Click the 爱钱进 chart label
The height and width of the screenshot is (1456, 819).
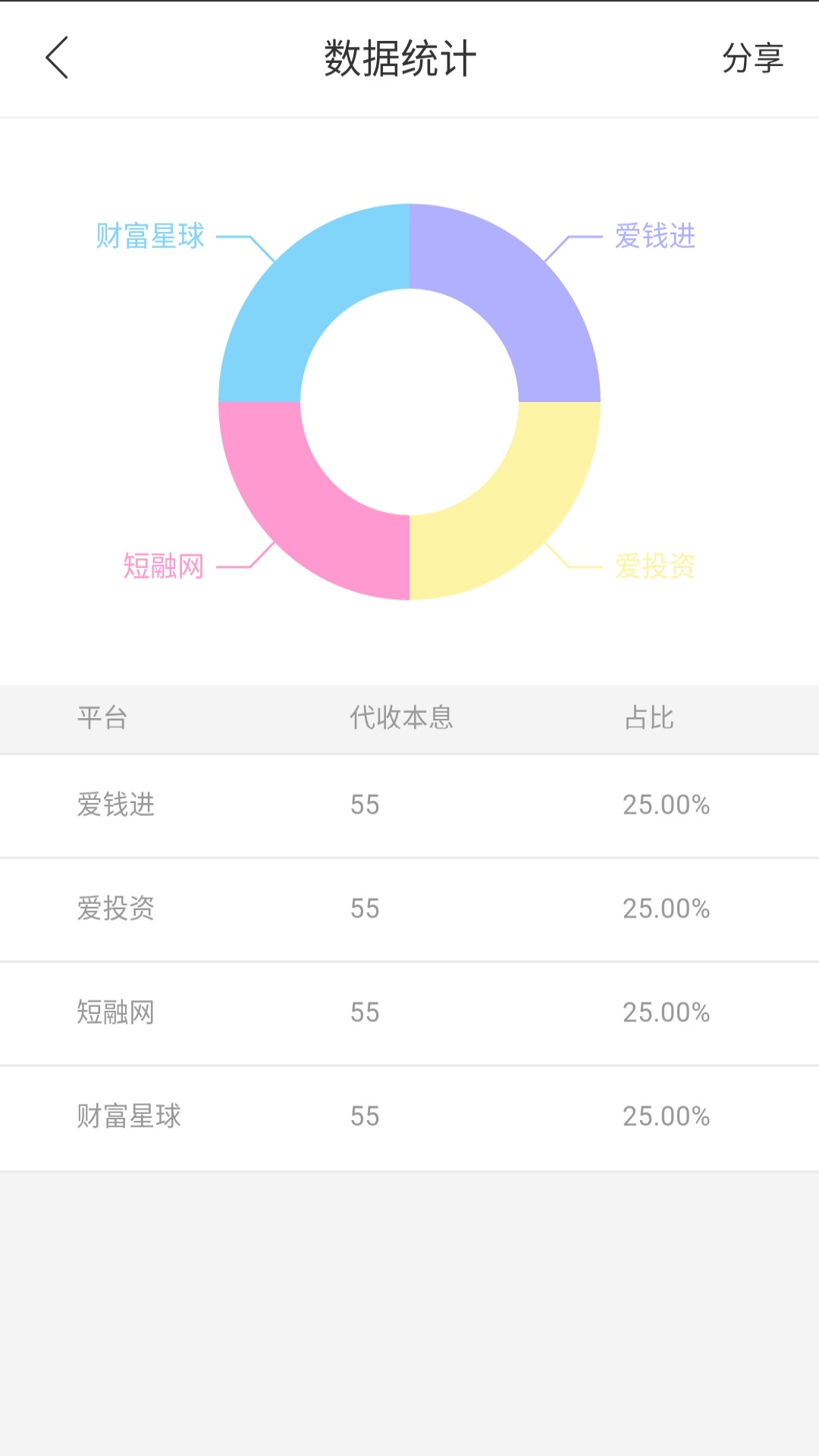[x=654, y=237]
